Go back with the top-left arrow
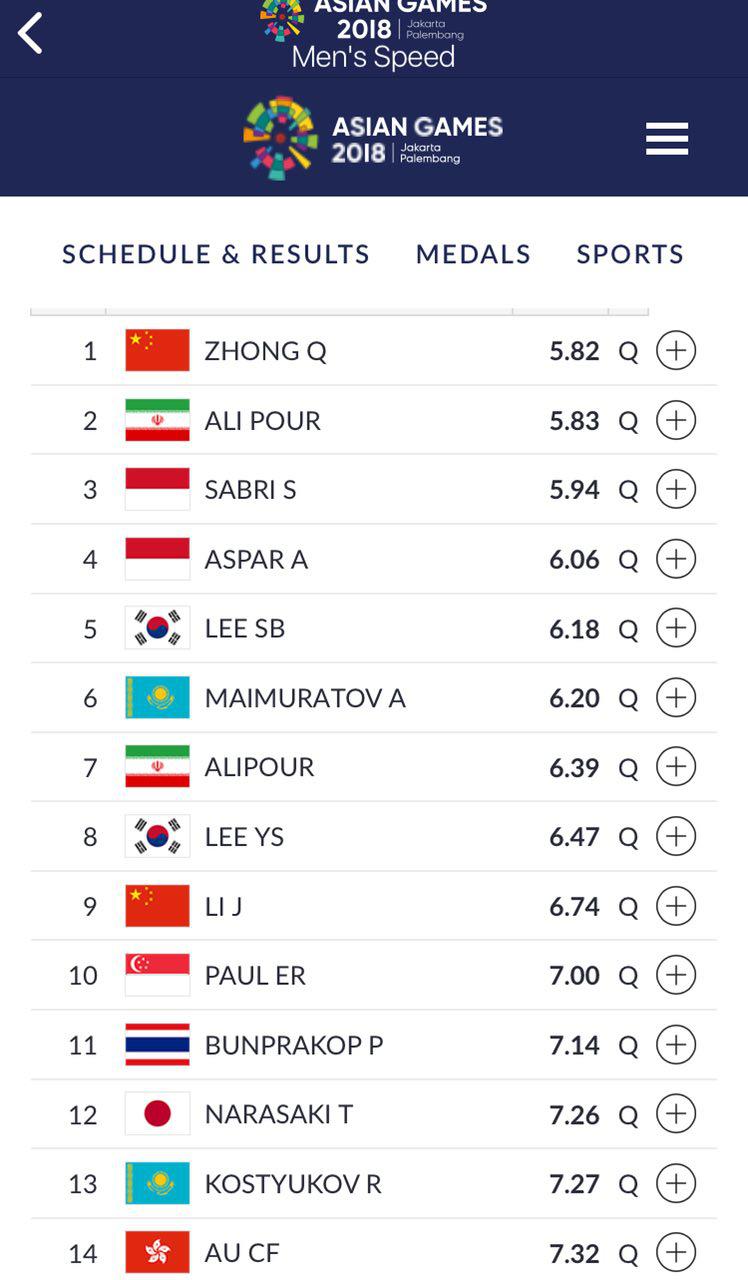The width and height of the screenshot is (748, 1280). 31,33
